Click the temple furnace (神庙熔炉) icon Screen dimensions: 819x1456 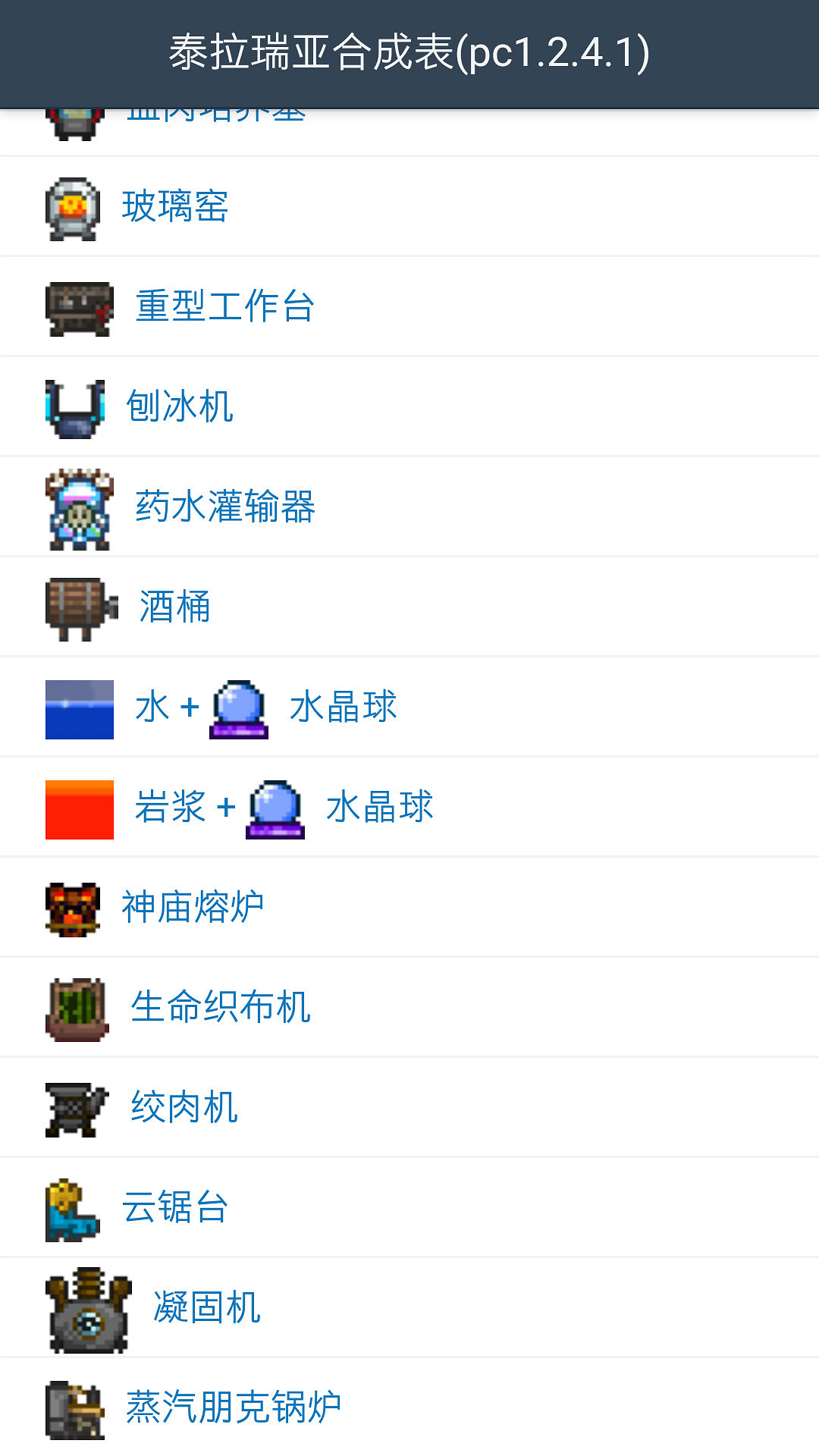point(74,907)
